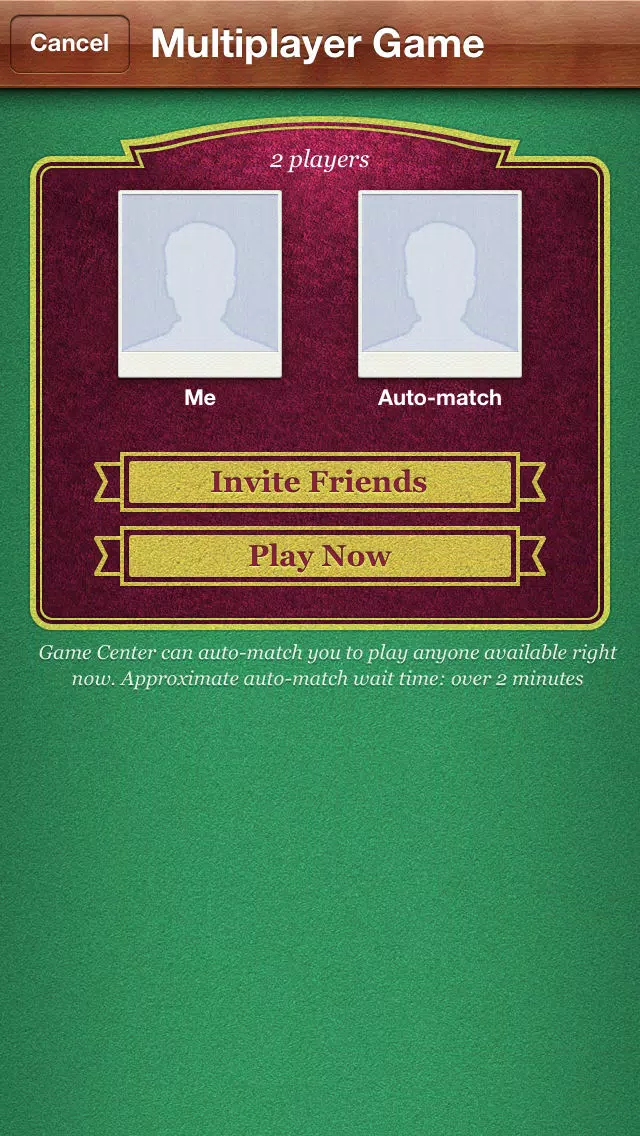Cancel the multiplayer game setup
The image size is (640, 1136).
coord(69,44)
